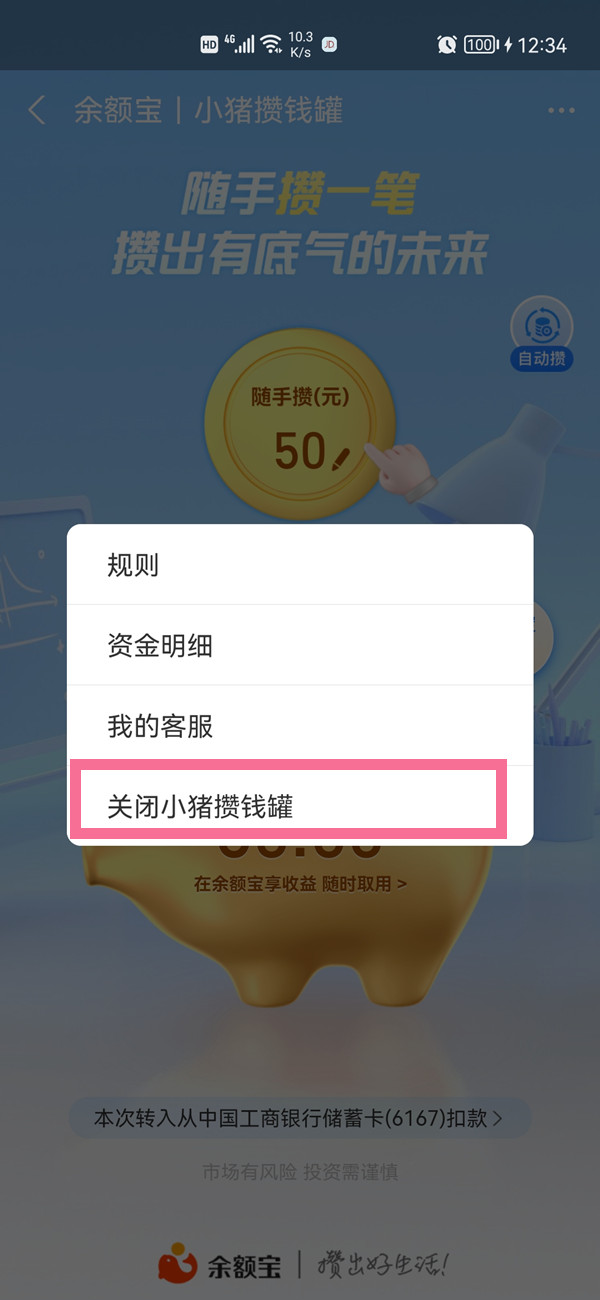
Task: Open 我的客服 customer service
Action: (x=300, y=726)
